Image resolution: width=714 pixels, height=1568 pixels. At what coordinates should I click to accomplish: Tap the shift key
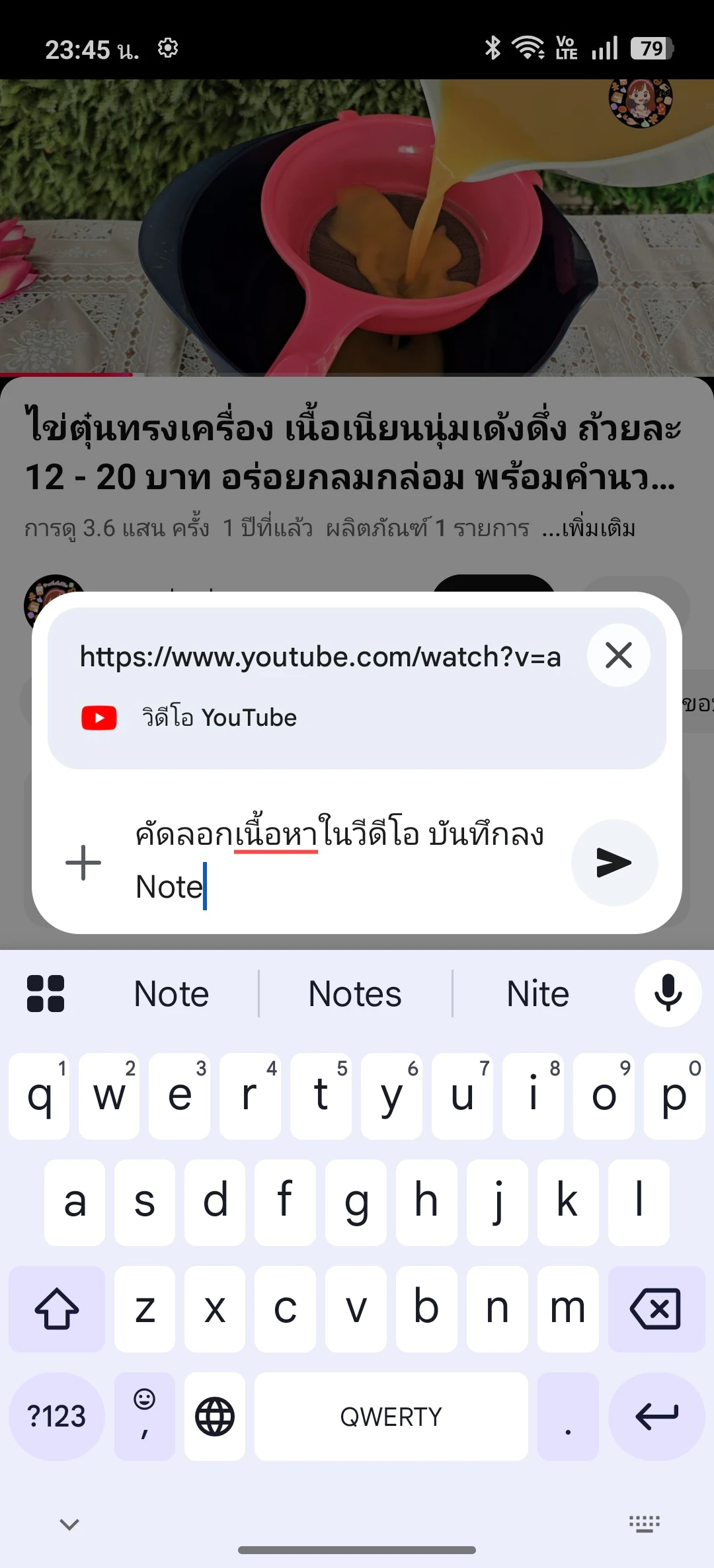pyautogui.click(x=57, y=1308)
